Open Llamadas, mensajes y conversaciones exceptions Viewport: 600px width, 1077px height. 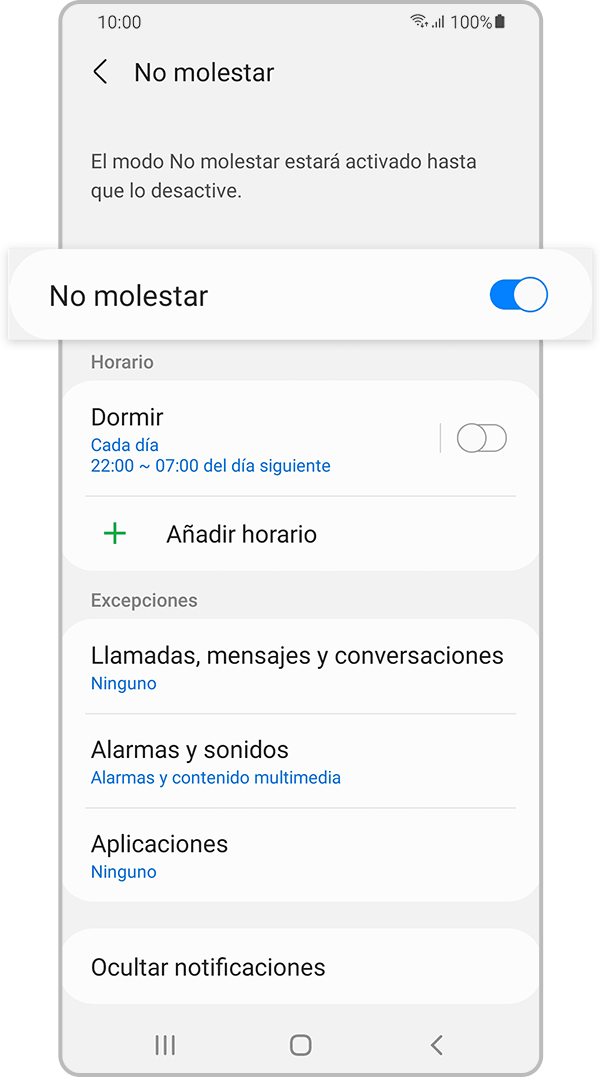pyautogui.click(x=297, y=667)
